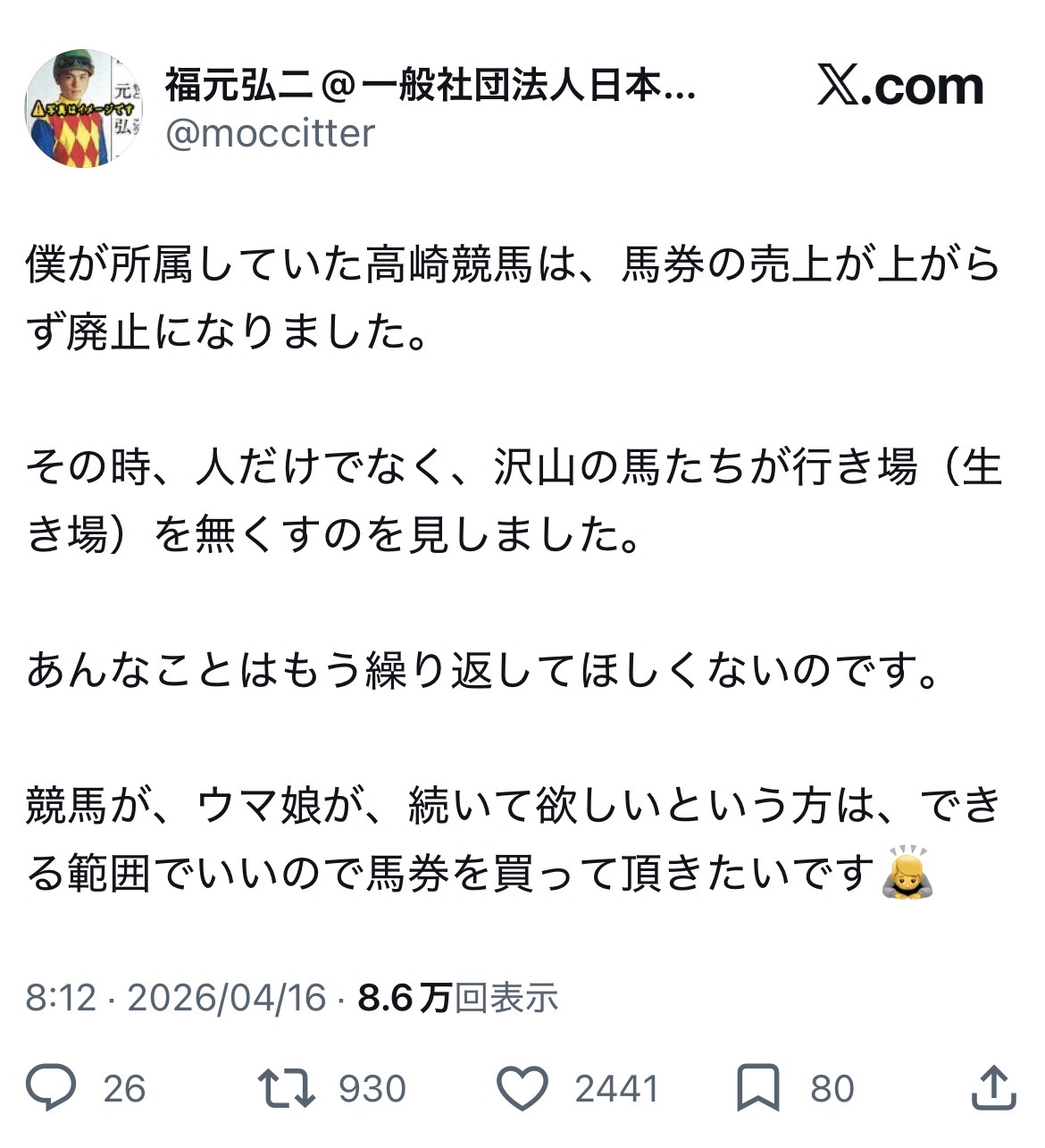Open the @moccitter profile handle
1045x1148 pixels.
coord(270,134)
